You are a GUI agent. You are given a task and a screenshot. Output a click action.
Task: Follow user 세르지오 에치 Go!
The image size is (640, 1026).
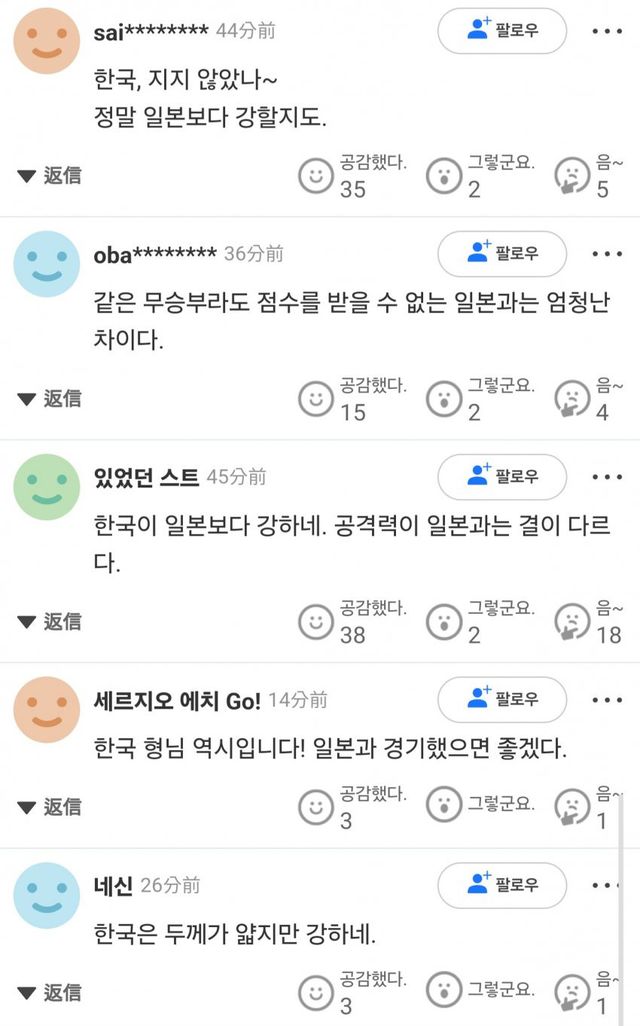[x=502, y=700]
